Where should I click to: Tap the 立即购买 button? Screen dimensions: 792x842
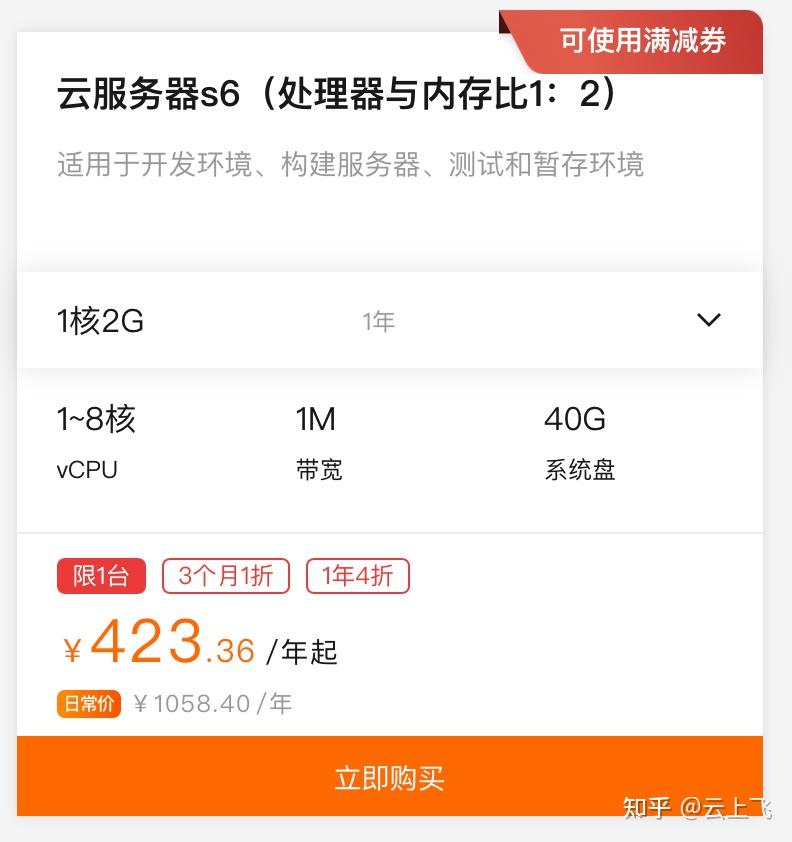coord(389,778)
